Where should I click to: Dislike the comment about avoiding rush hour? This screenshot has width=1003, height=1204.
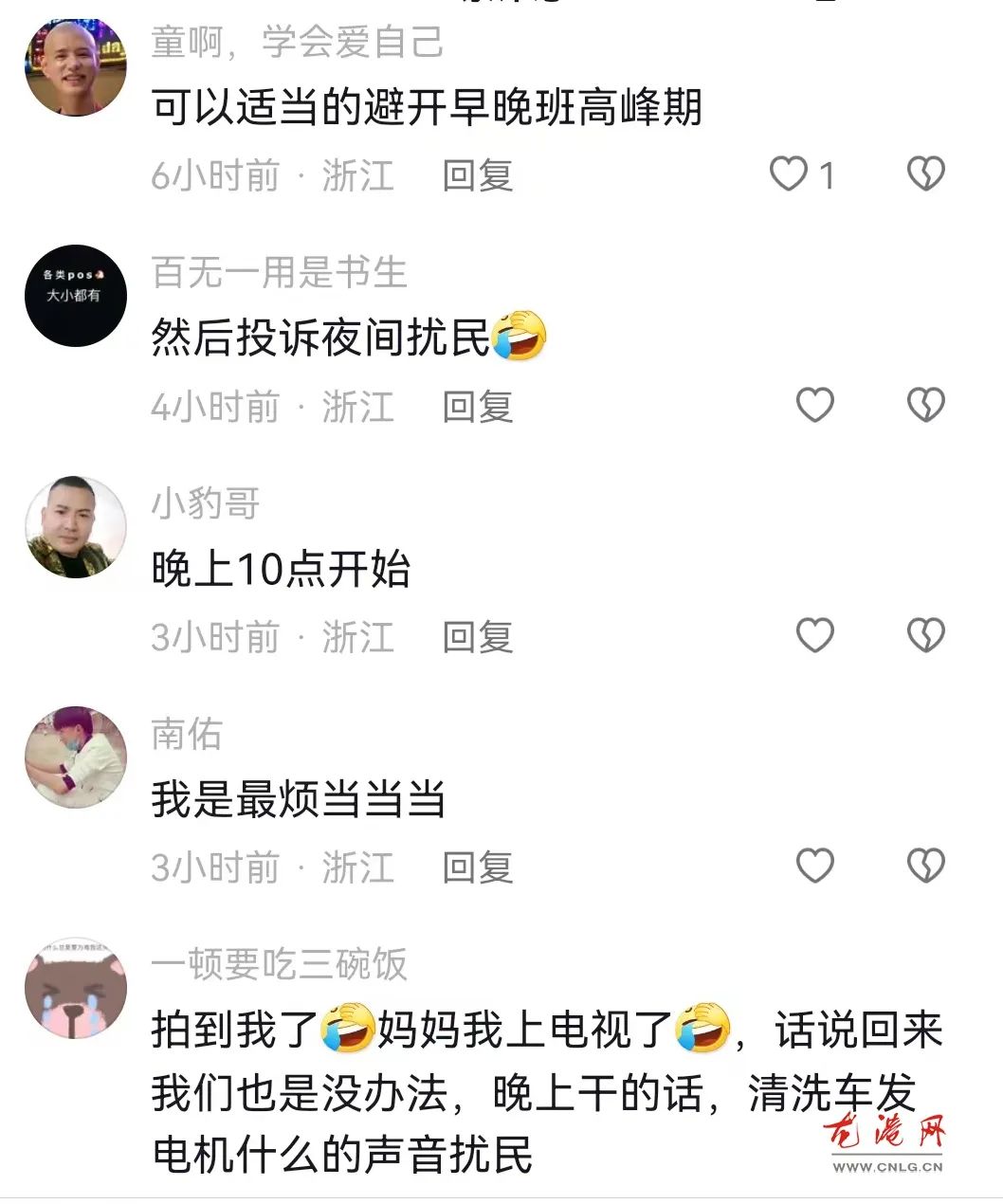pos(925,174)
